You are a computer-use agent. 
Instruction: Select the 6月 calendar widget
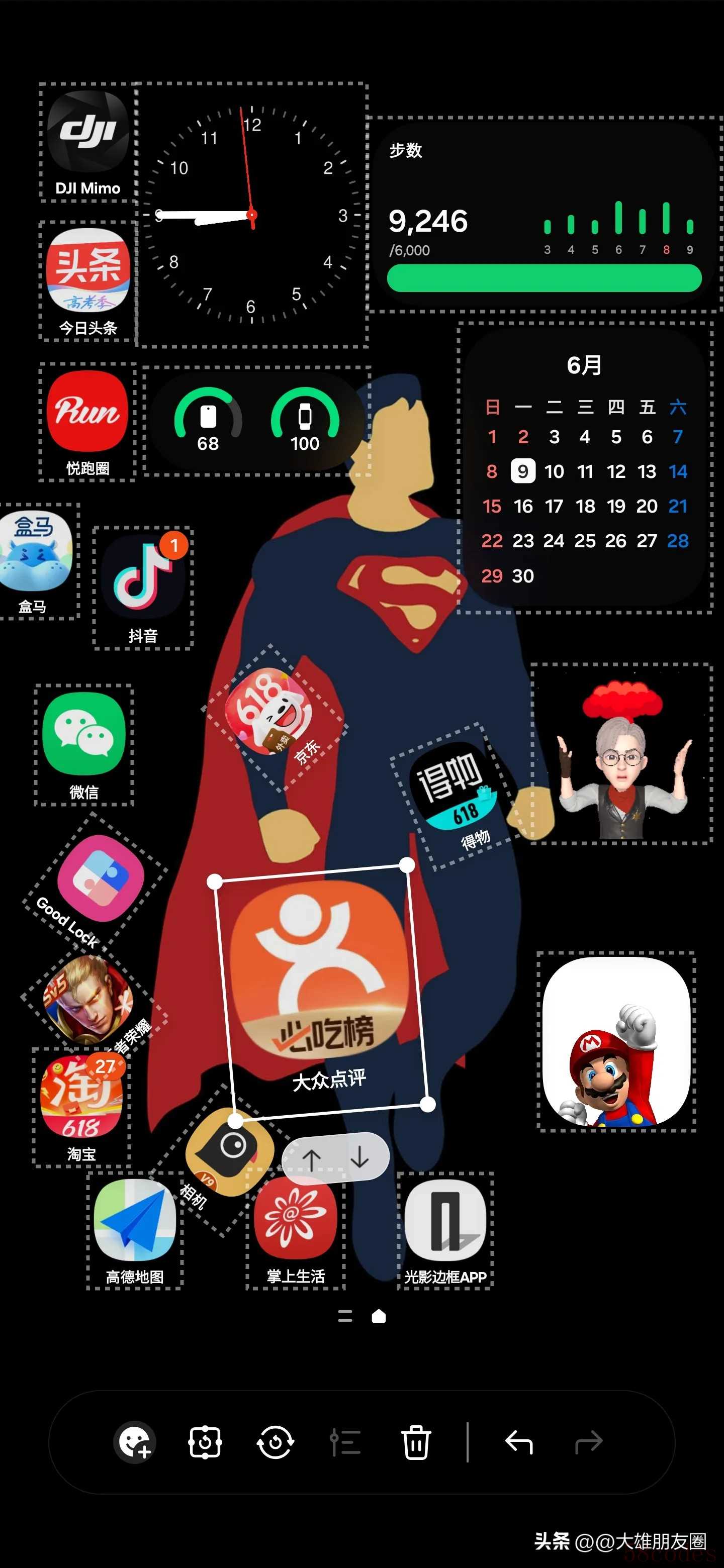(x=585, y=469)
